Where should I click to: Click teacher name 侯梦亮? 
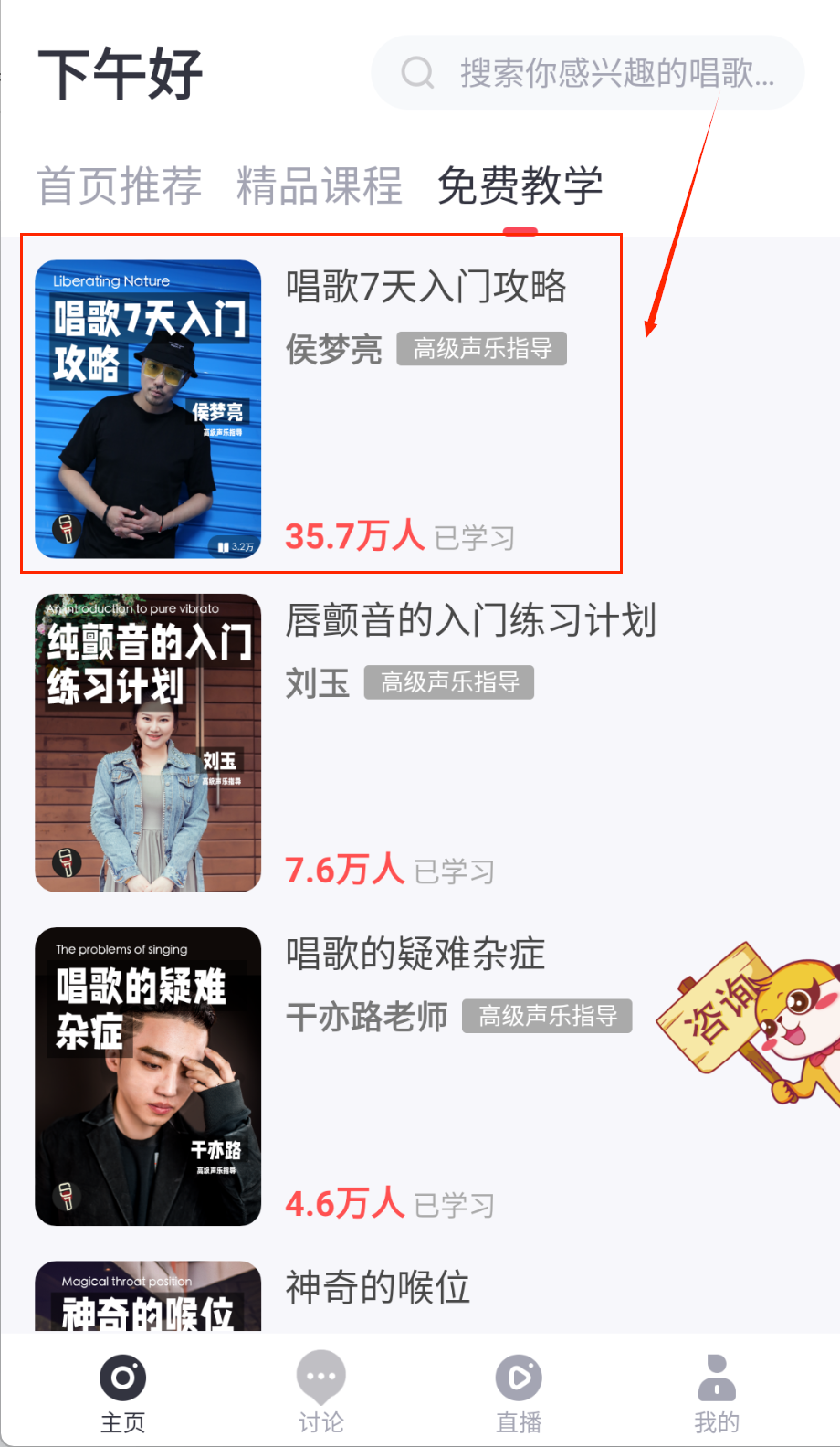[x=334, y=350]
